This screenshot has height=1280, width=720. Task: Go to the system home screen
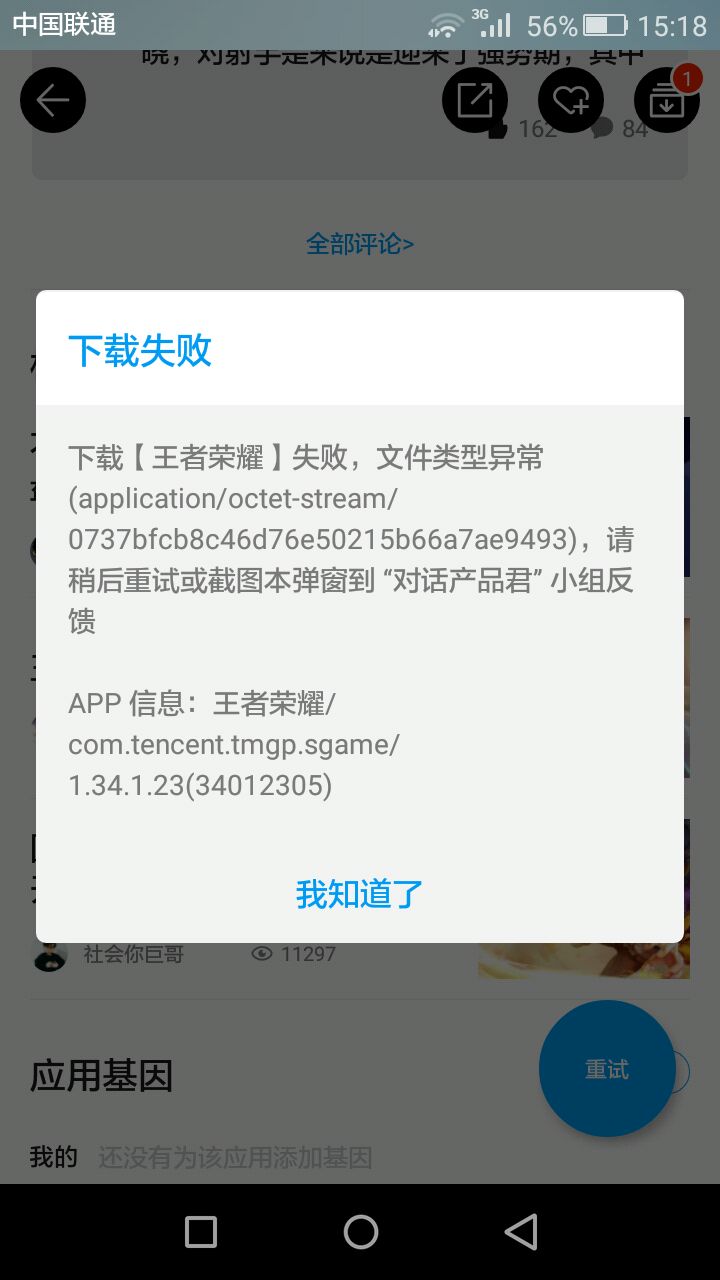(x=361, y=1232)
